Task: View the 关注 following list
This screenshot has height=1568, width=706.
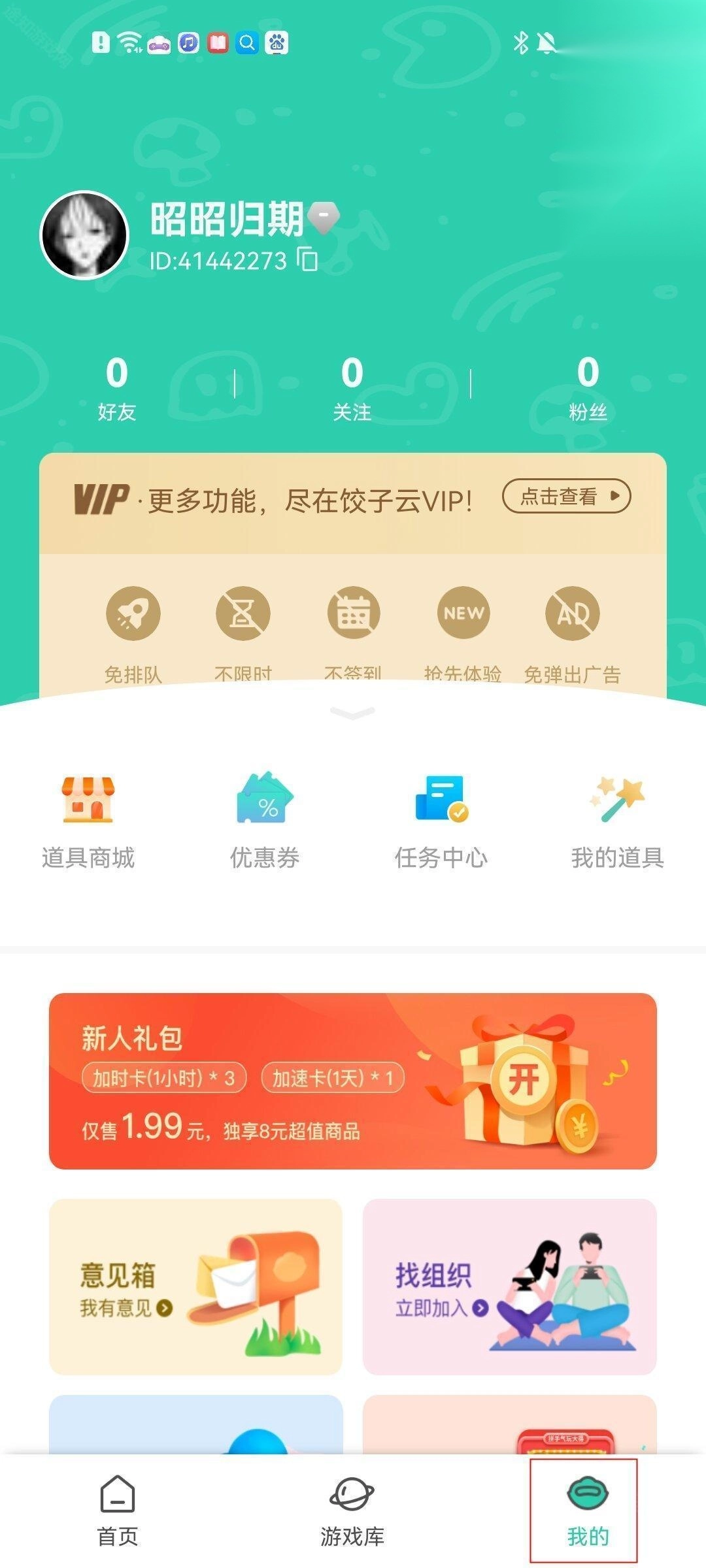Action: point(352,387)
